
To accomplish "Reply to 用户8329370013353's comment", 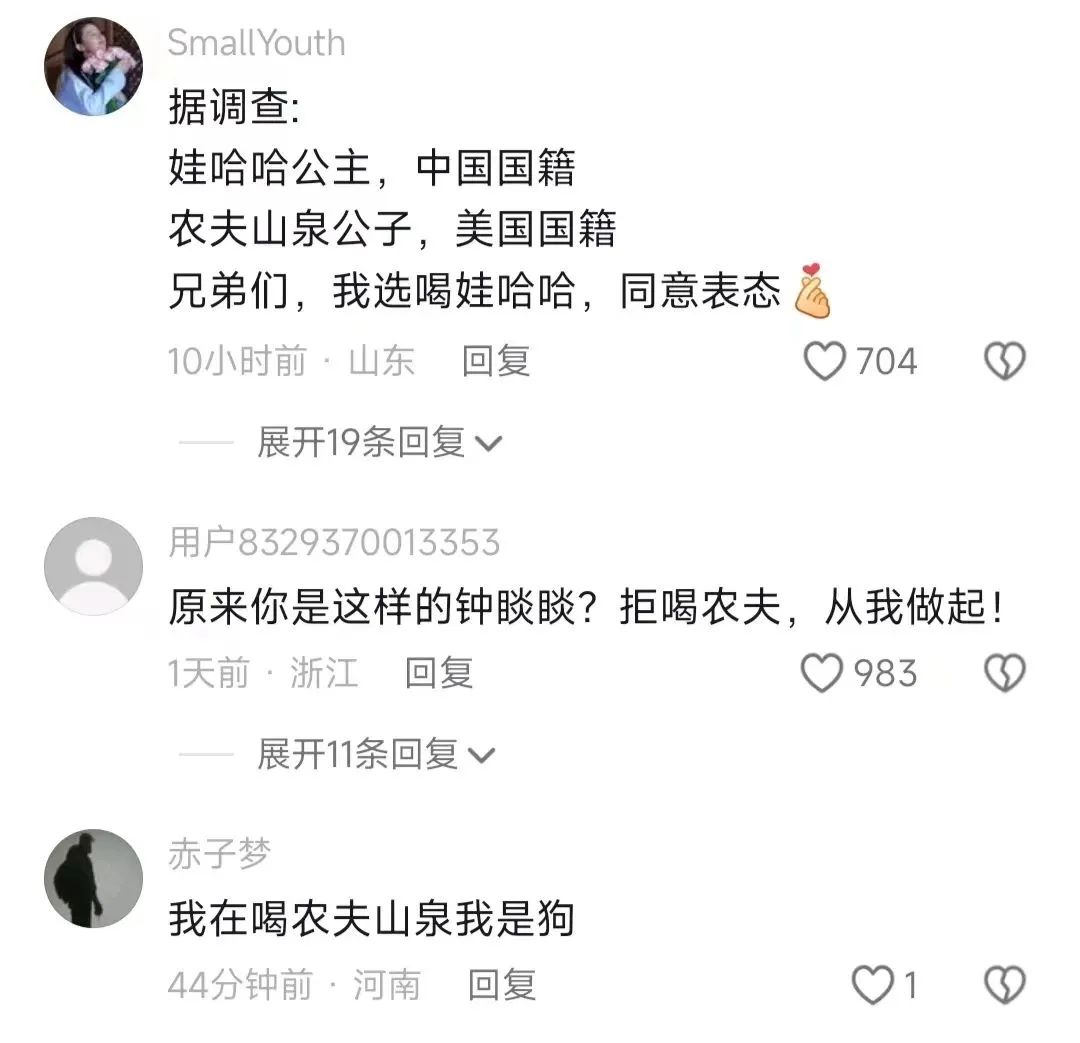I will tap(439, 673).
